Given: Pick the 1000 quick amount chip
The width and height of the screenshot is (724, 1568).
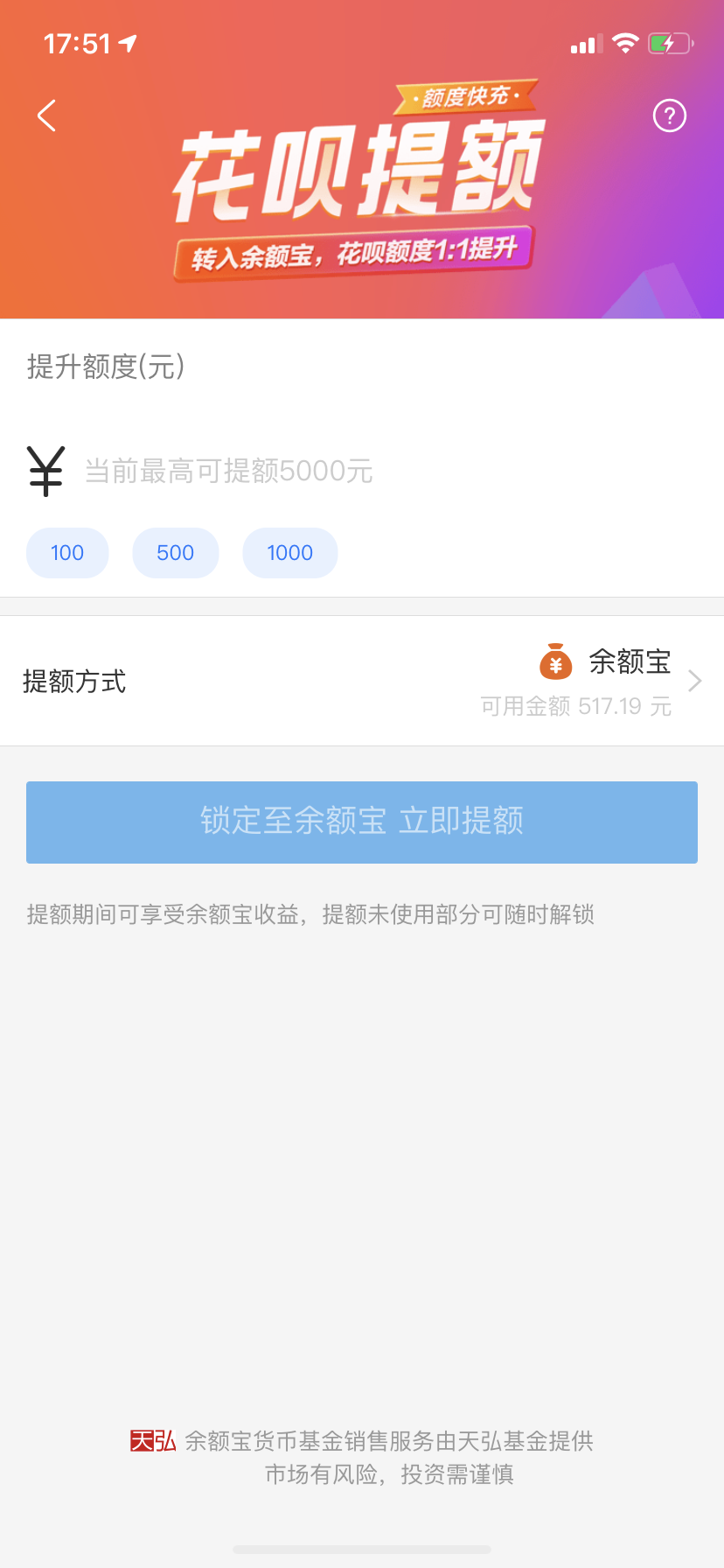Looking at the screenshot, I should click(x=290, y=553).
